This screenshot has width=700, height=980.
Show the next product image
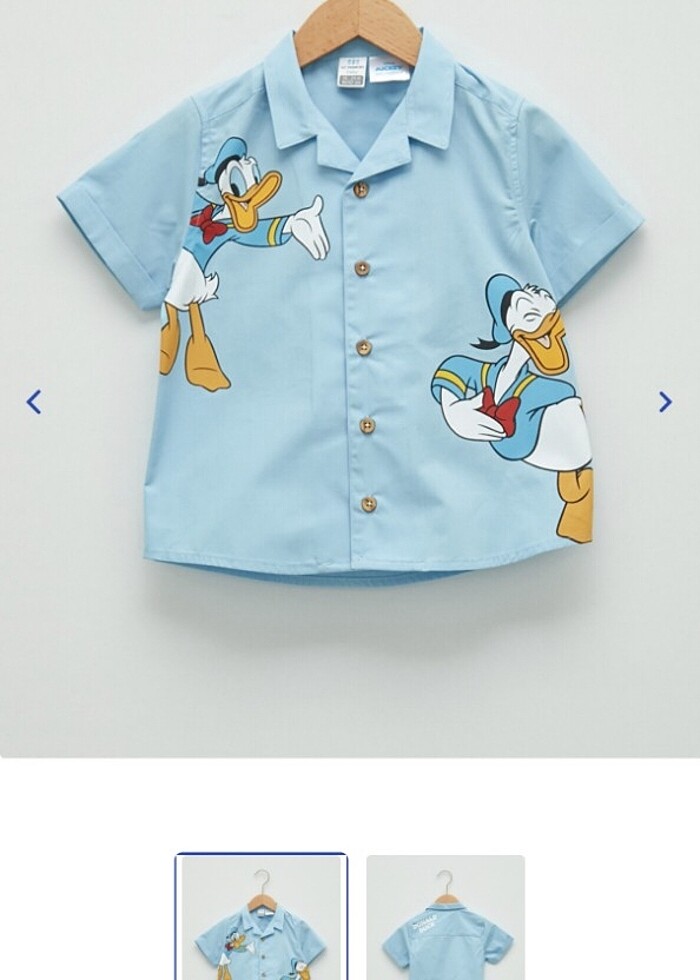click(665, 402)
